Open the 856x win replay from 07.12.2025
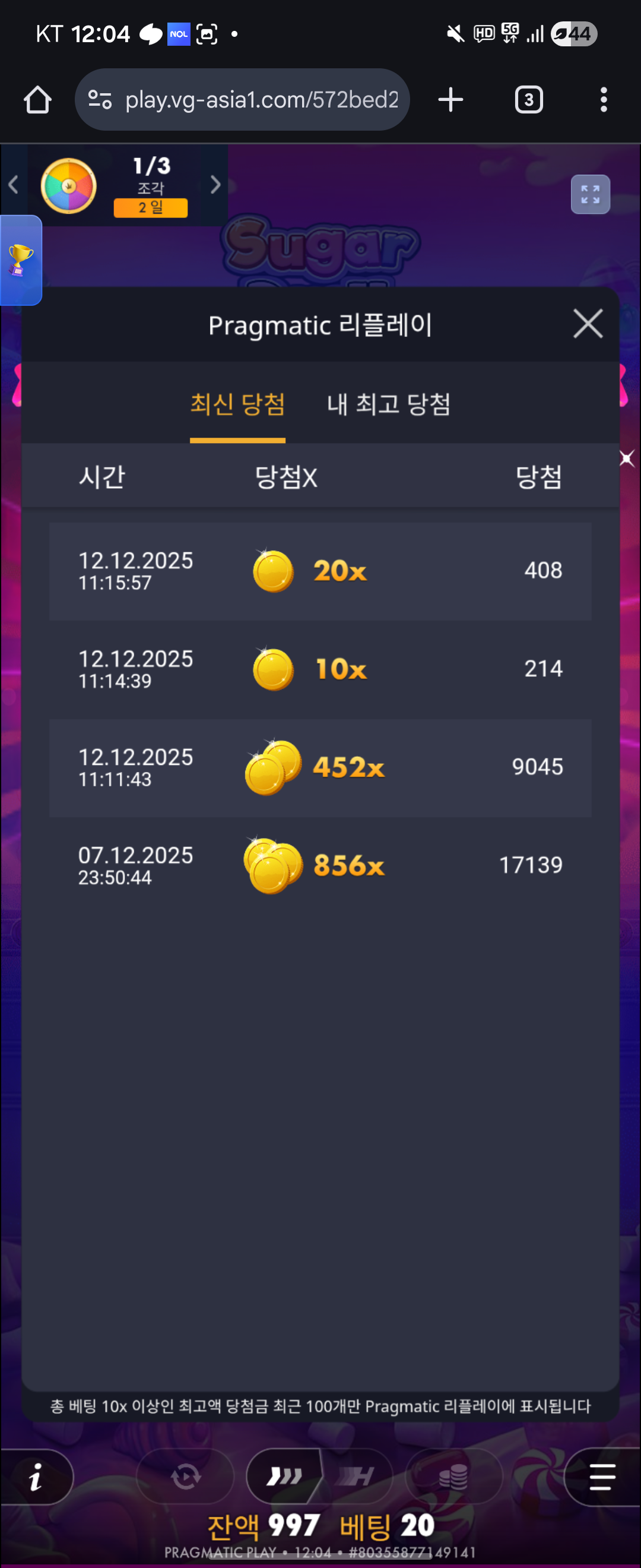This screenshot has height=1568, width=641. (x=320, y=865)
